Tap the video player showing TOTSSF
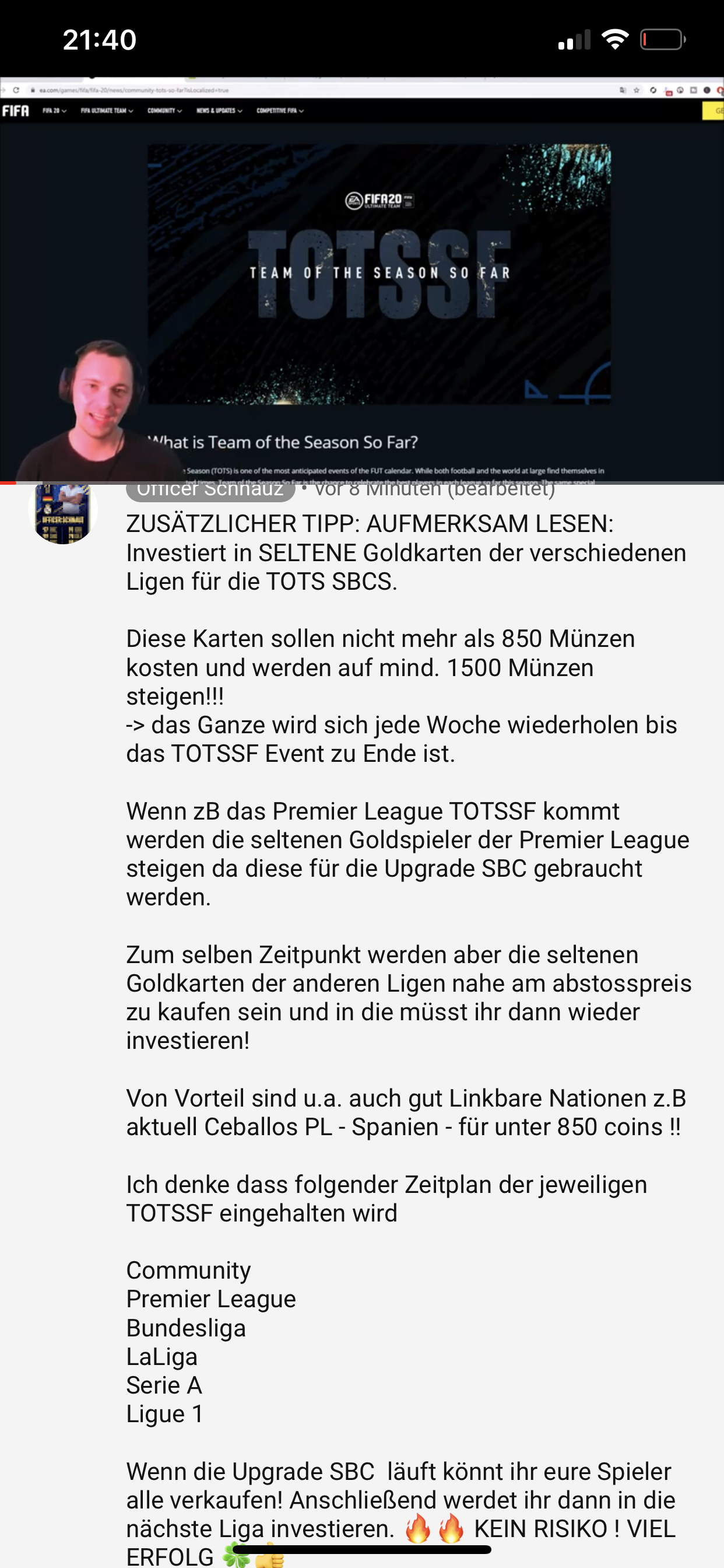 pos(362,280)
